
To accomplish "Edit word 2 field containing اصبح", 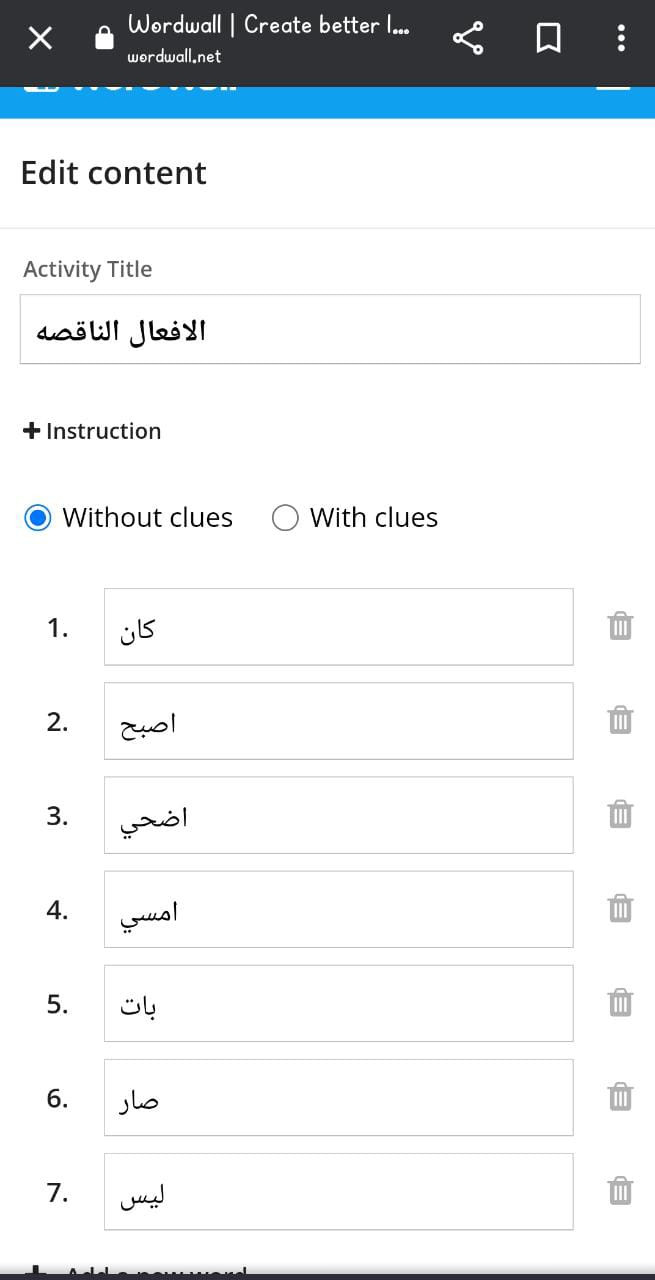I will [x=338, y=721].
